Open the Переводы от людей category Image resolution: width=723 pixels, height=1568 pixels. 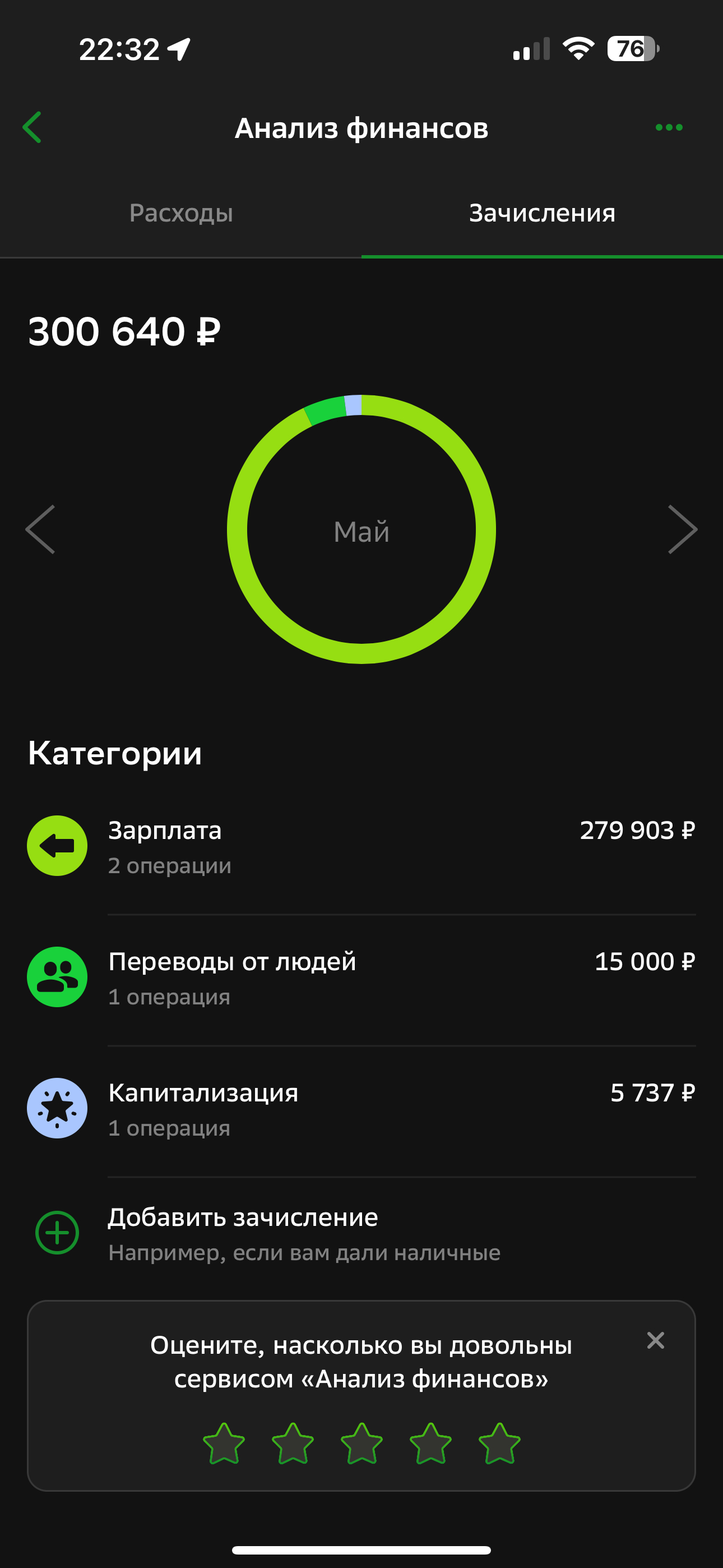point(361,977)
